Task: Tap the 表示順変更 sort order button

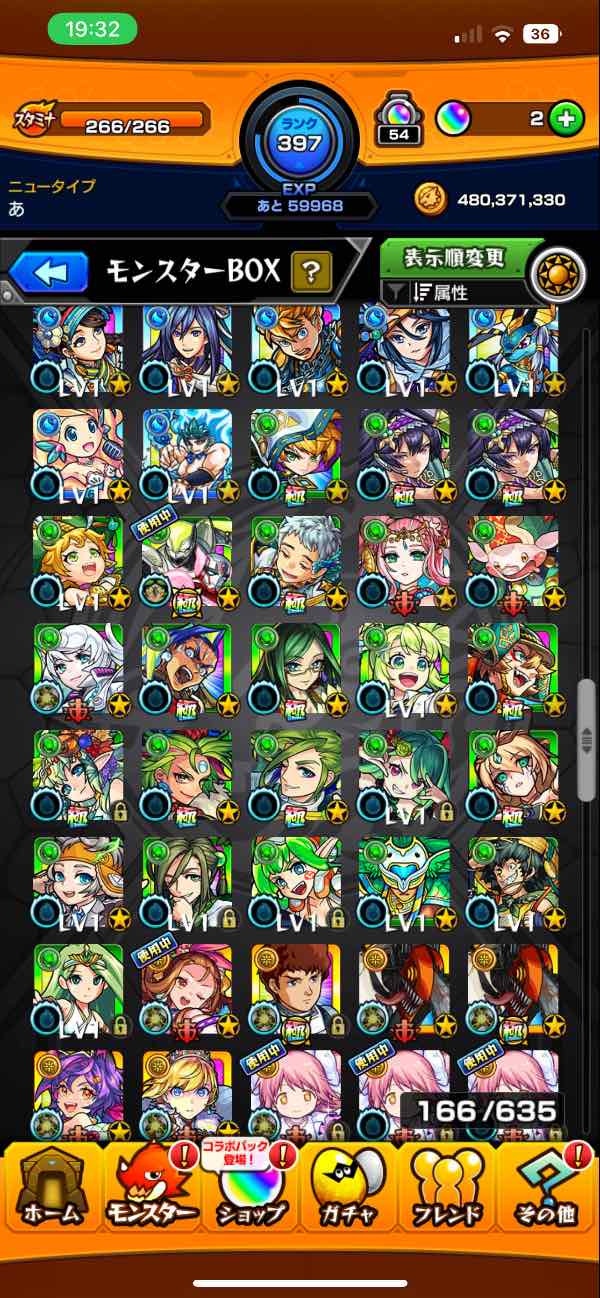Action: click(x=453, y=258)
